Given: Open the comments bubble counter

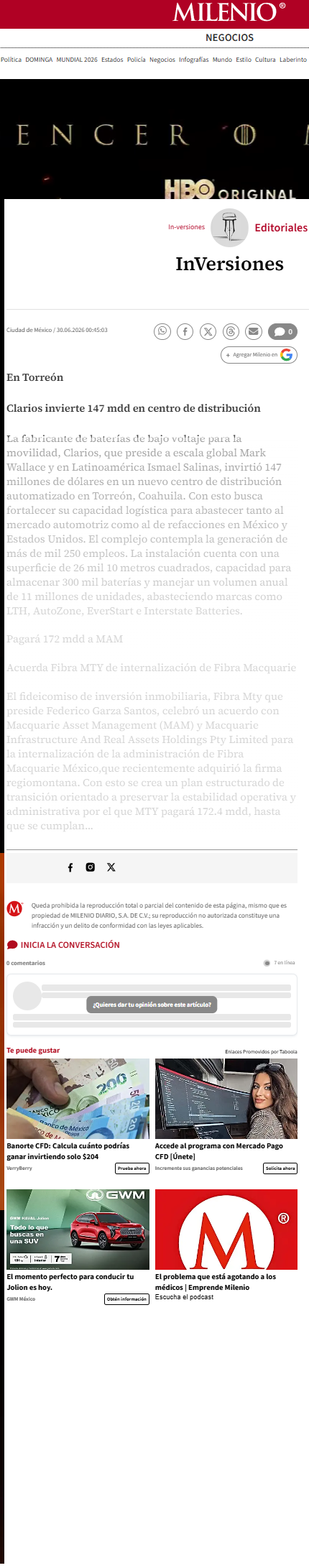Looking at the screenshot, I should coord(282,331).
